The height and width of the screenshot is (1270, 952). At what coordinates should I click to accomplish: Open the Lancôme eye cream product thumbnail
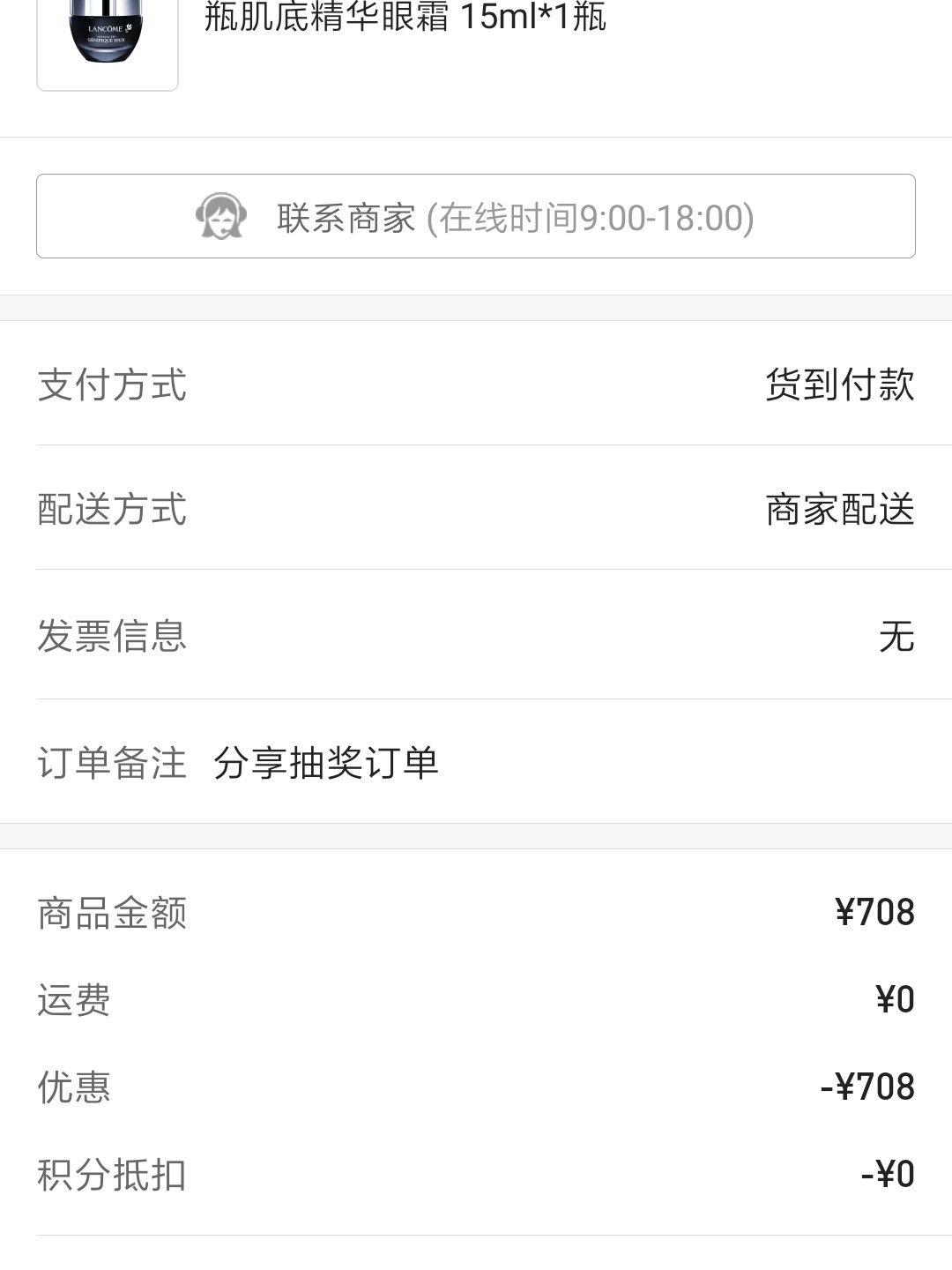[108, 41]
